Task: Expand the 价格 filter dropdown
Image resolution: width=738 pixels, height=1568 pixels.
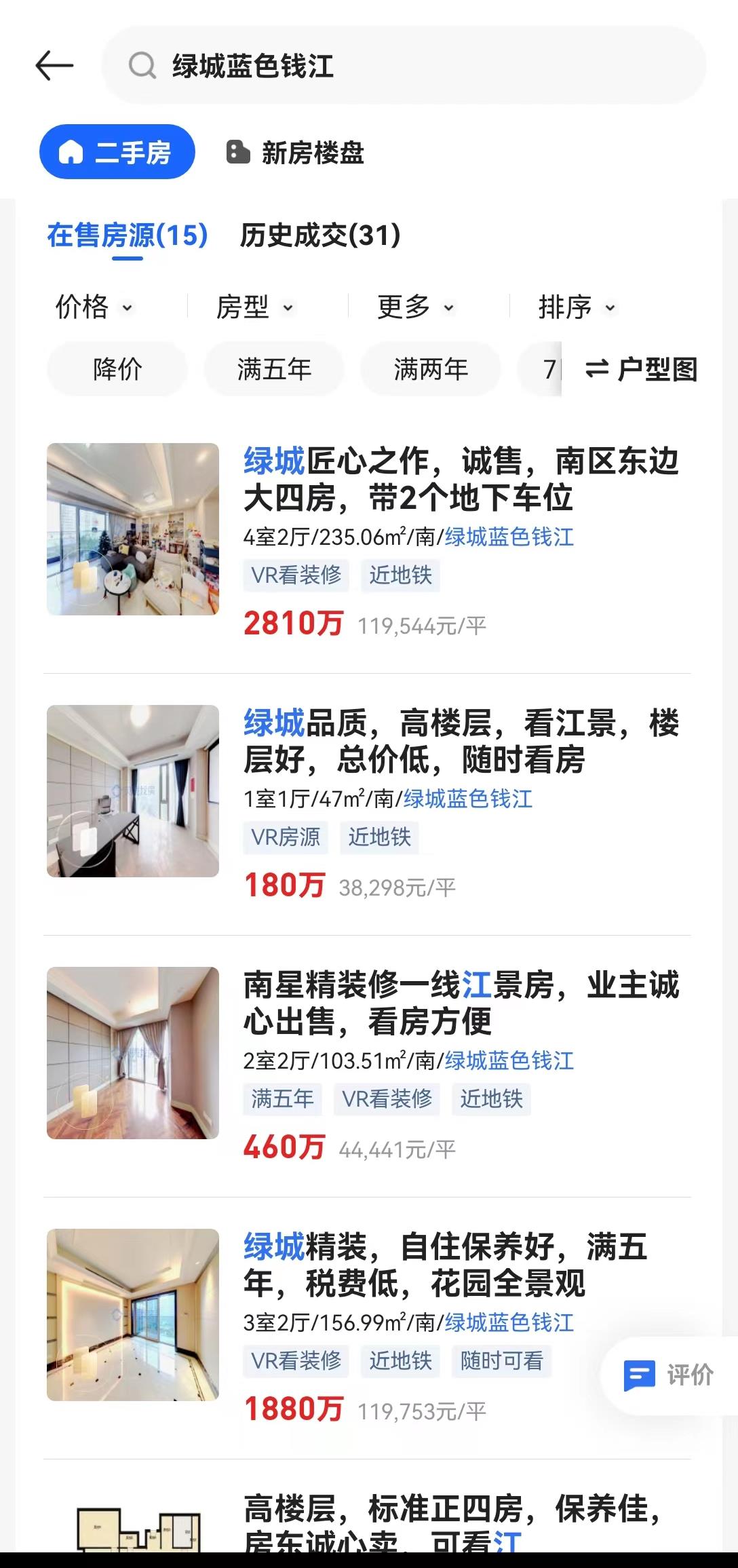Action: [94, 307]
